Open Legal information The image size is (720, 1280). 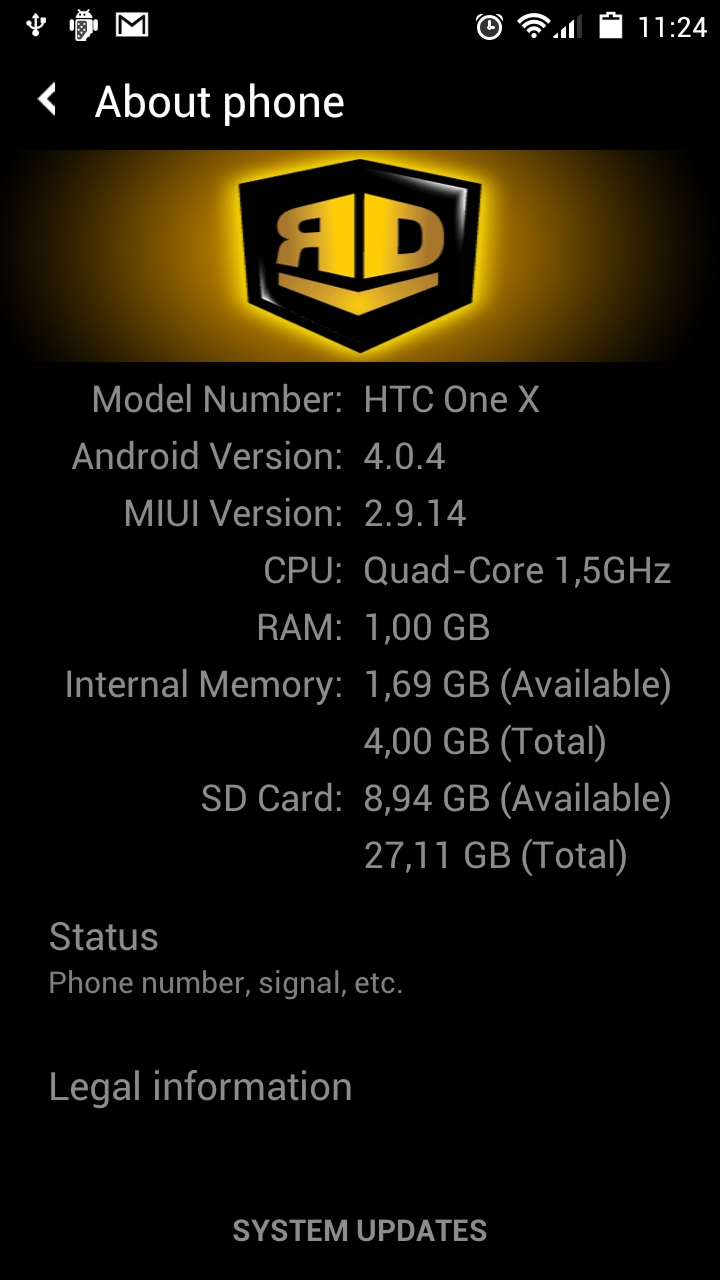point(360,1087)
